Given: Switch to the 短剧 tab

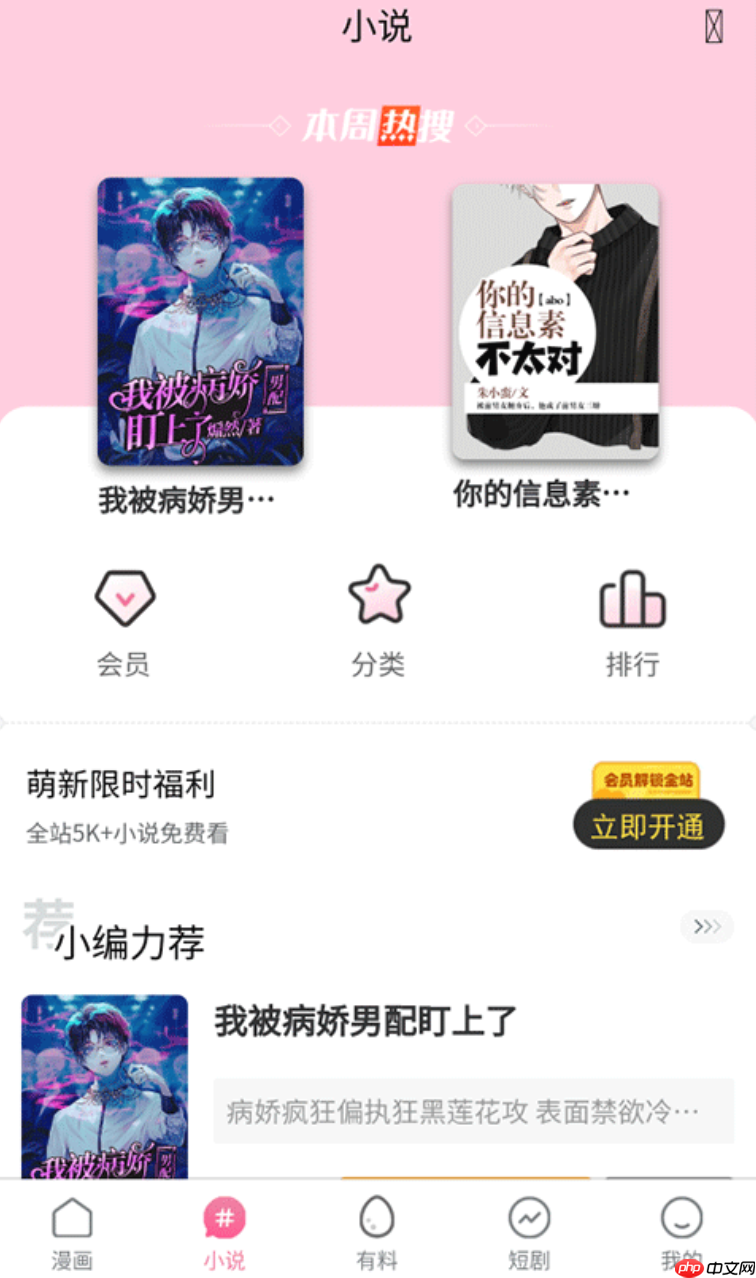Looking at the screenshot, I should tap(529, 1234).
